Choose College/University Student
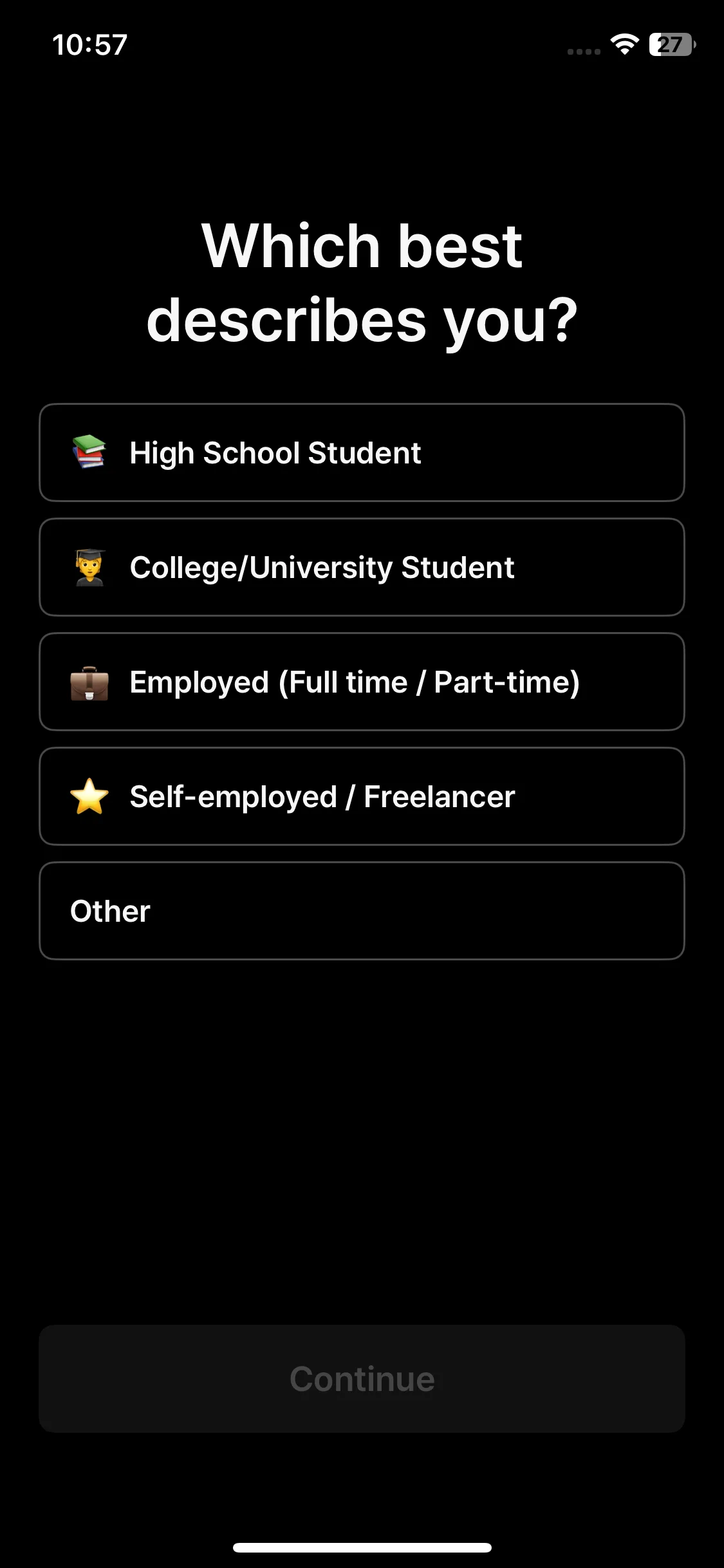This screenshot has height=1568, width=724. pos(362,567)
